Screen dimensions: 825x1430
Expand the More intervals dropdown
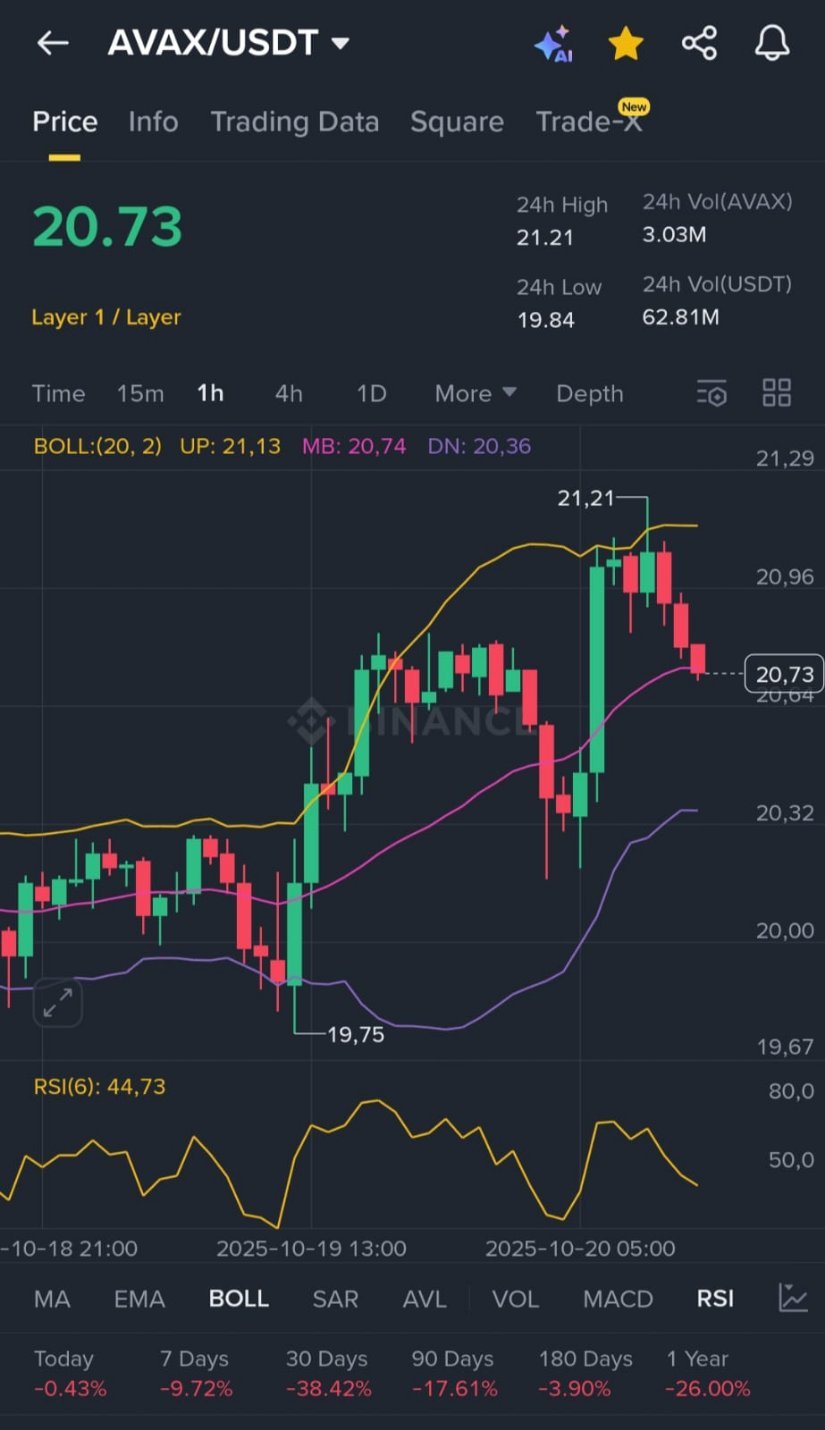475,393
